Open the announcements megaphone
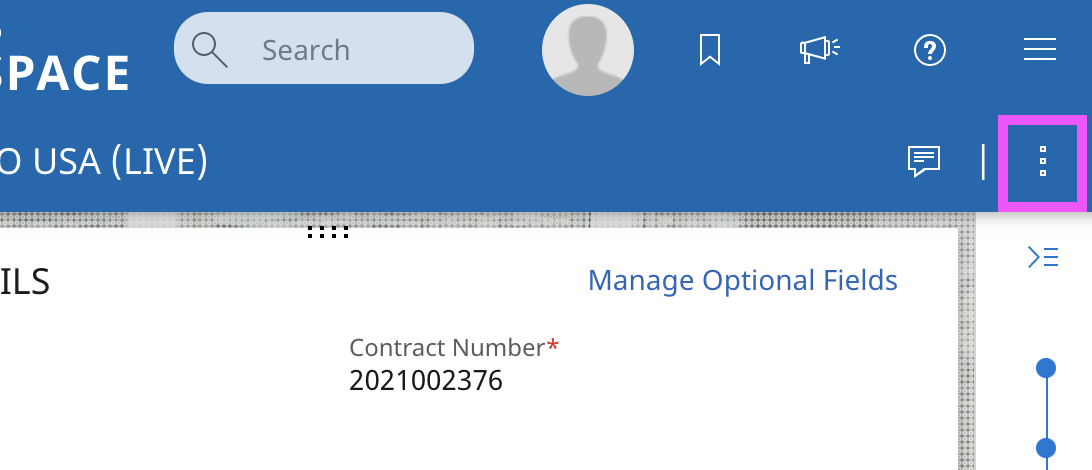The width and height of the screenshot is (1092, 470). [819, 49]
